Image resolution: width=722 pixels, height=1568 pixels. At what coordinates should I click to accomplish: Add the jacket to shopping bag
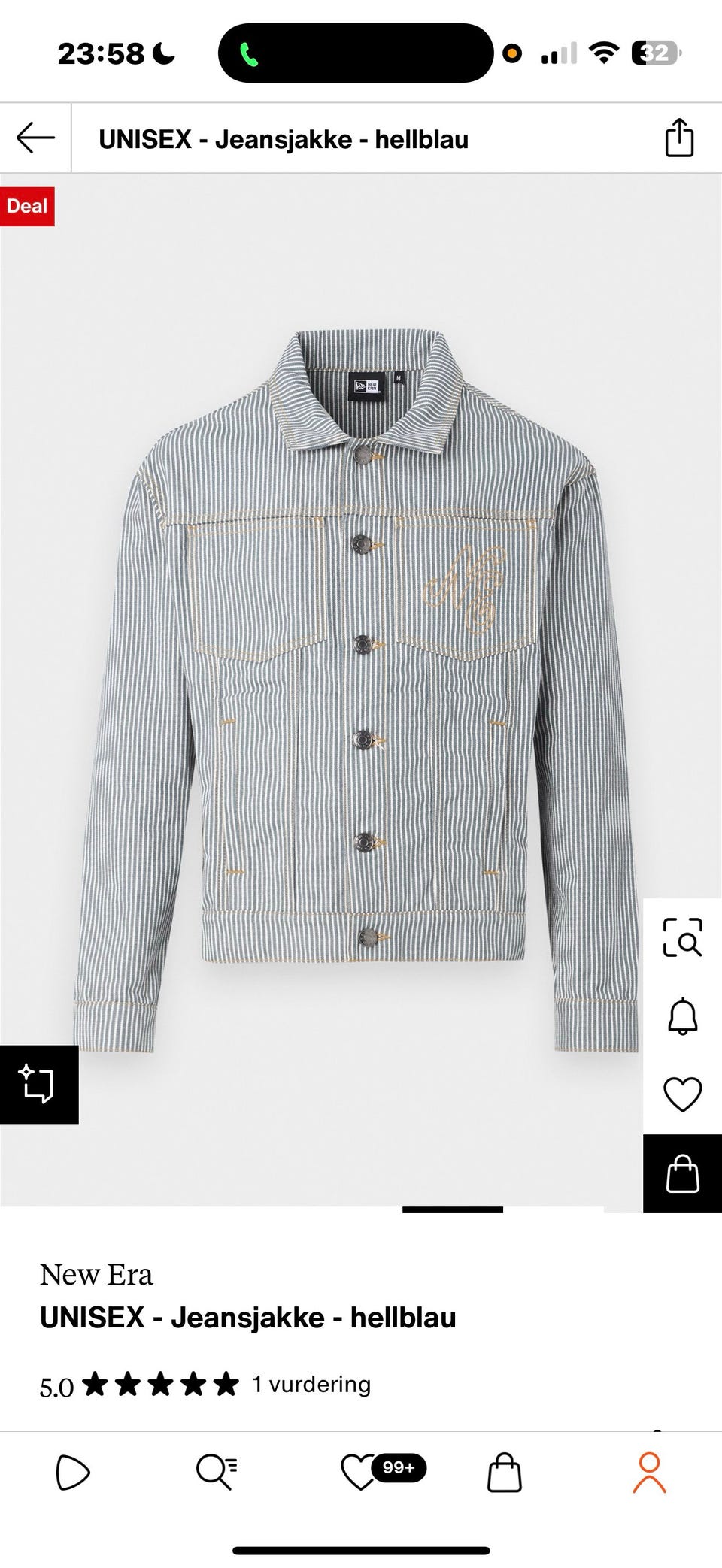tap(682, 1173)
